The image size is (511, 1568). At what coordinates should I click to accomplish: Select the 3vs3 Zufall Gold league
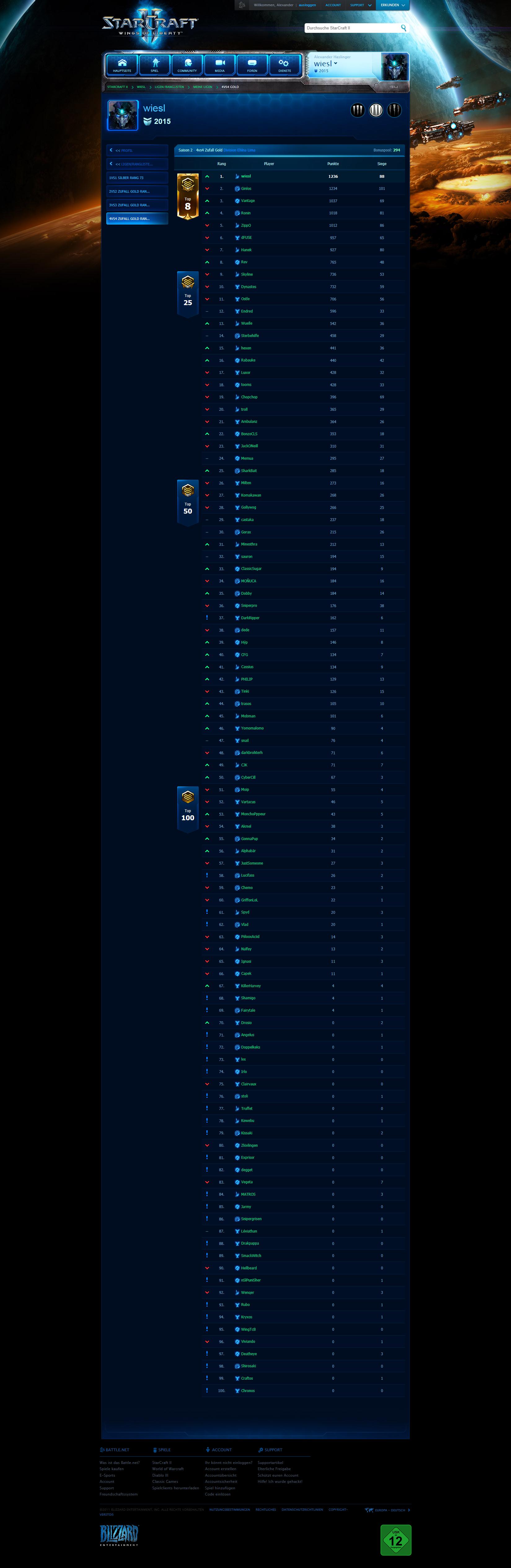[137, 205]
